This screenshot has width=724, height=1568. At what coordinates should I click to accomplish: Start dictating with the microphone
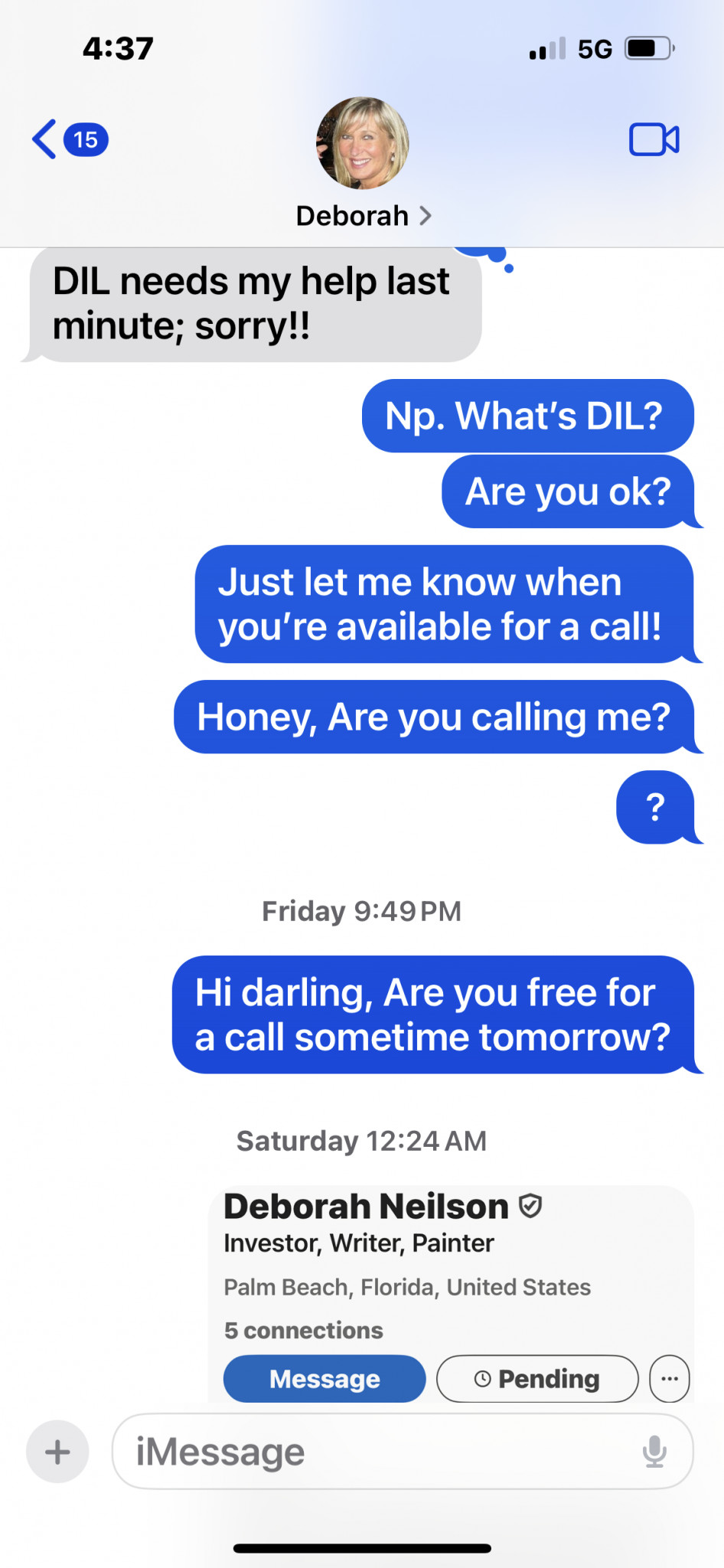pyautogui.click(x=654, y=1452)
